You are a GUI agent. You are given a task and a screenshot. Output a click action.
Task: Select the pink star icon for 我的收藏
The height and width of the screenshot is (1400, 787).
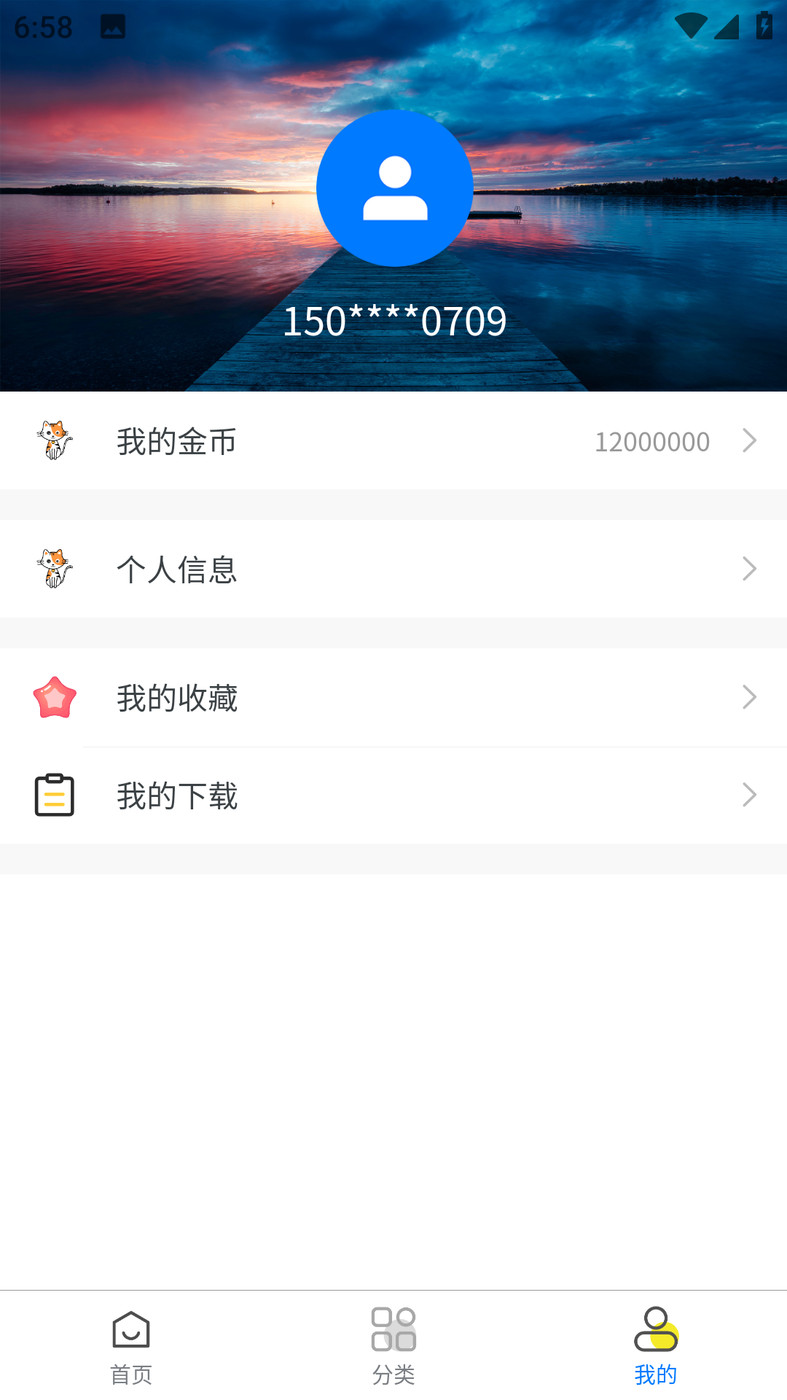tap(54, 697)
